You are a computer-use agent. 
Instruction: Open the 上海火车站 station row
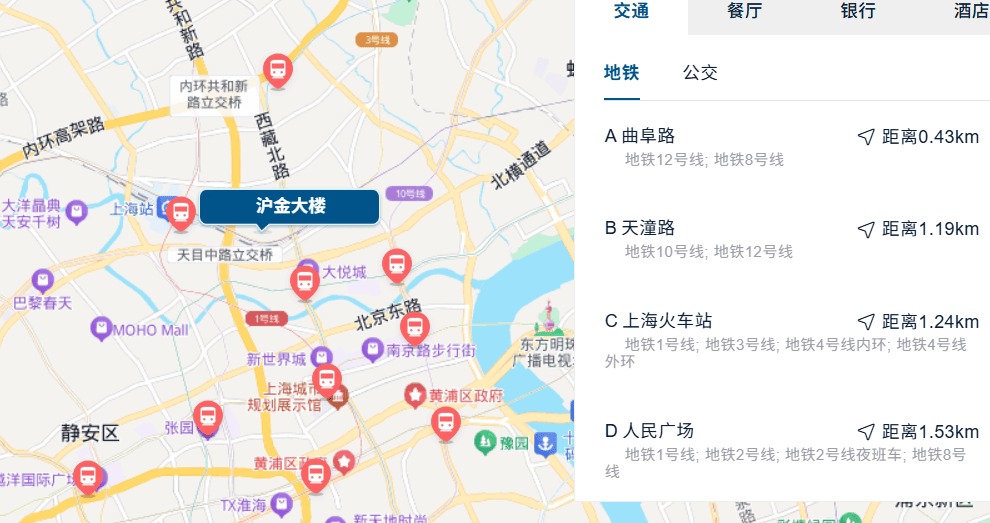pyautogui.click(x=790, y=340)
